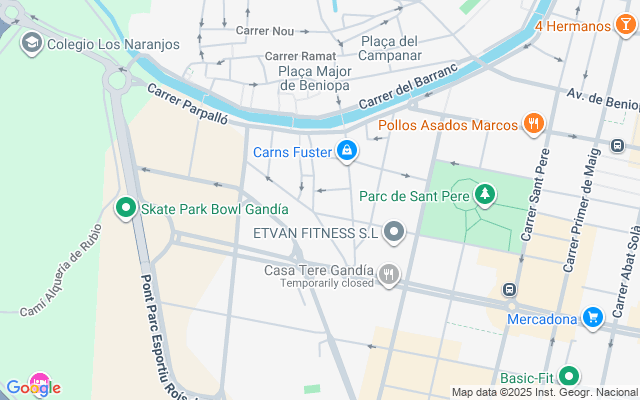Screen dimensions: 640x400
Task: Open the Casa Tere Gandía restaurant pin
Action: (389, 273)
